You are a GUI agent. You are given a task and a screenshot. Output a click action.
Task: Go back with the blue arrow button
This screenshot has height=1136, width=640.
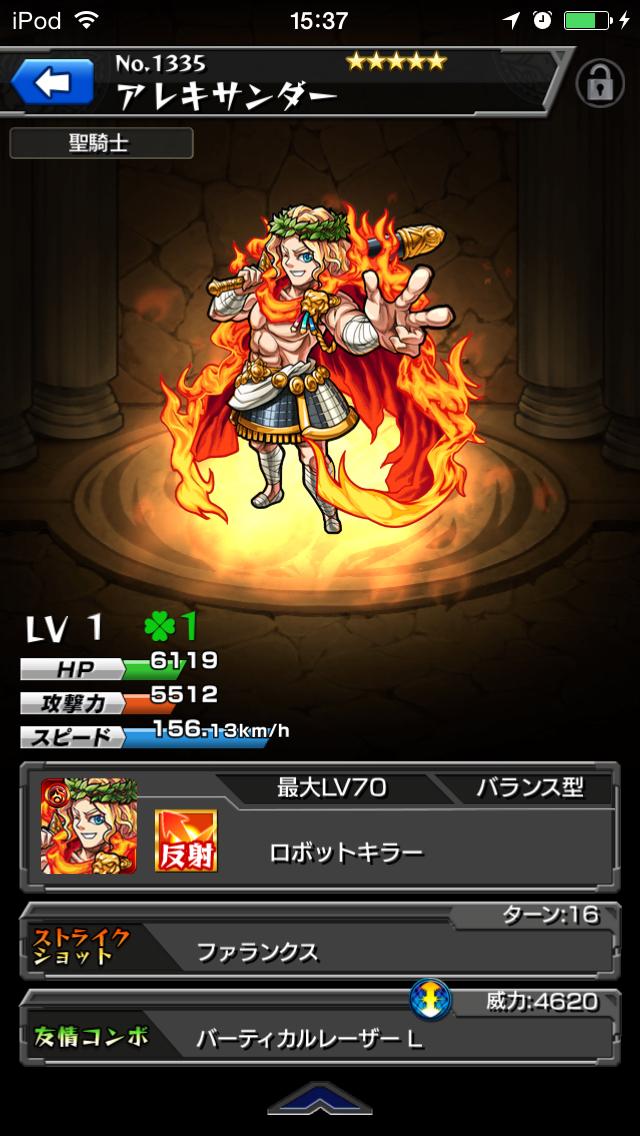[51, 83]
